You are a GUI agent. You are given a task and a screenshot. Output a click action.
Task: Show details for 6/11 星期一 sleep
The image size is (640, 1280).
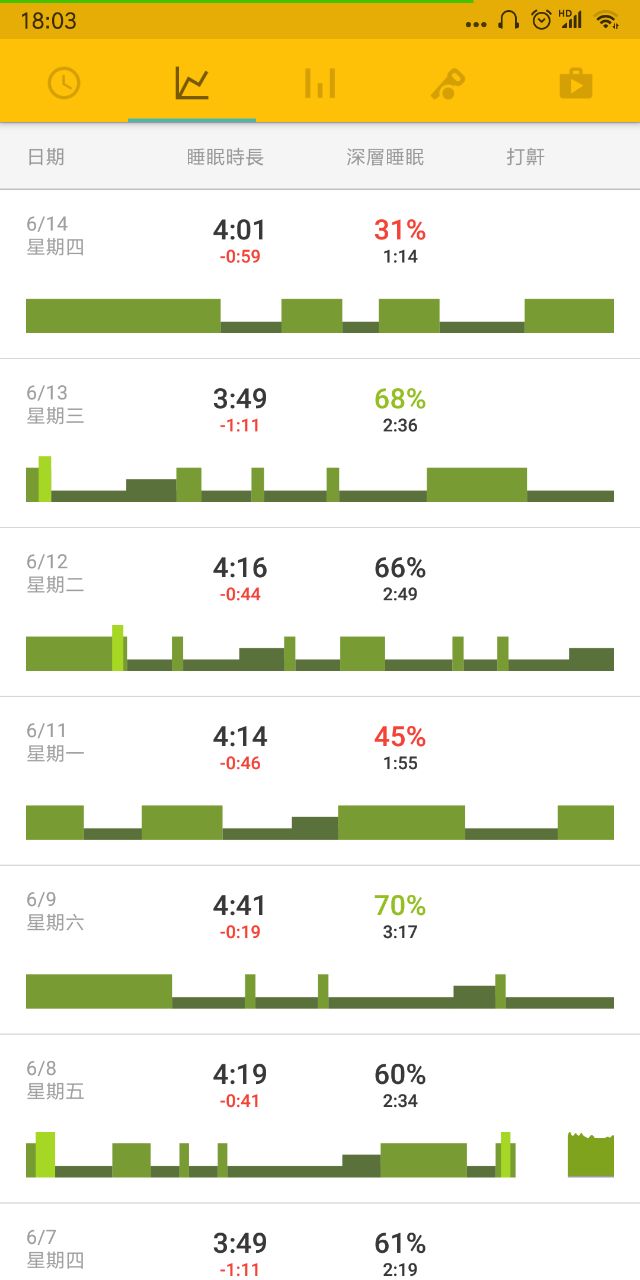click(x=320, y=781)
